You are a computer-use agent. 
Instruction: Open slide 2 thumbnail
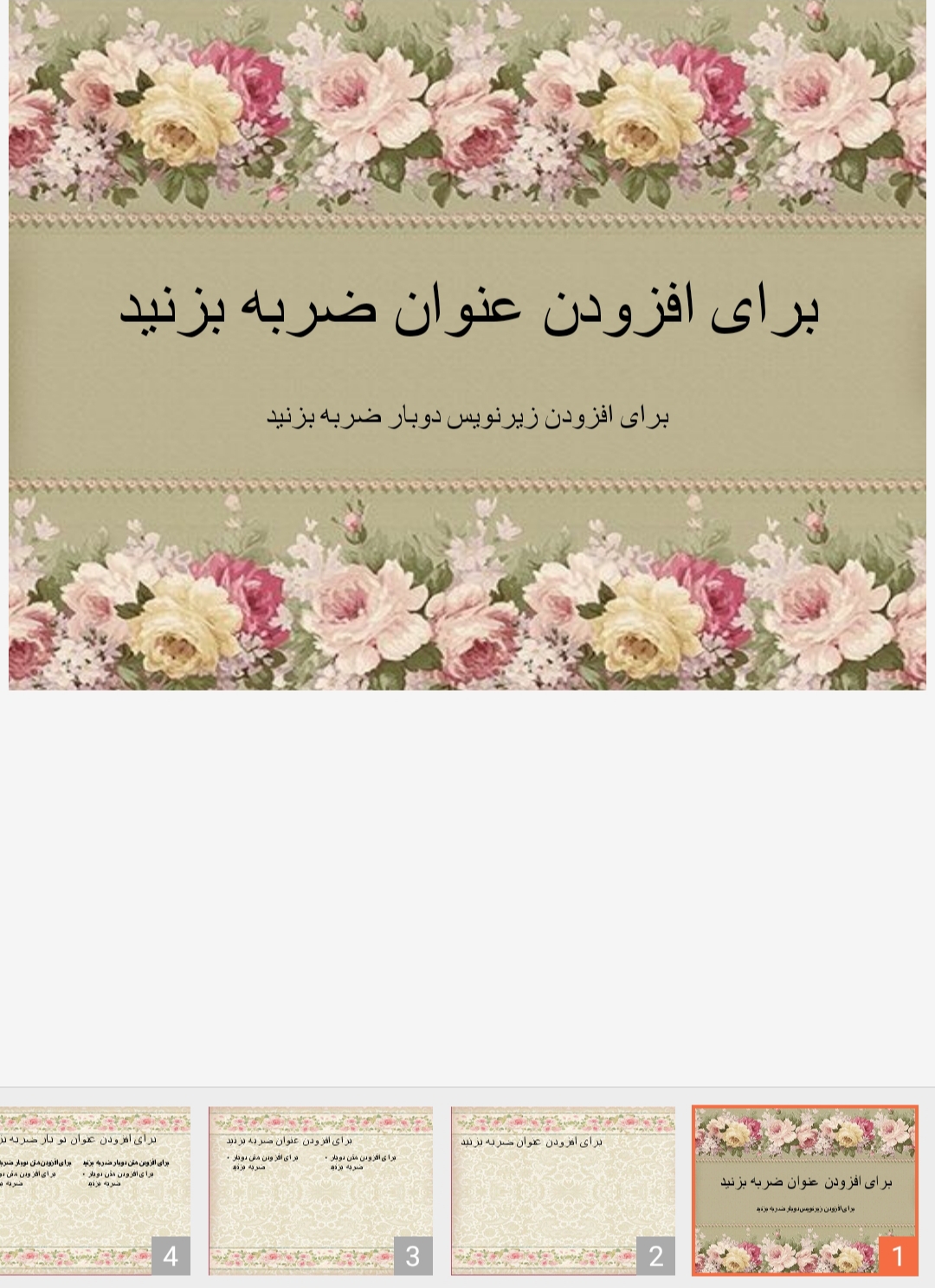click(x=563, y=1190)
